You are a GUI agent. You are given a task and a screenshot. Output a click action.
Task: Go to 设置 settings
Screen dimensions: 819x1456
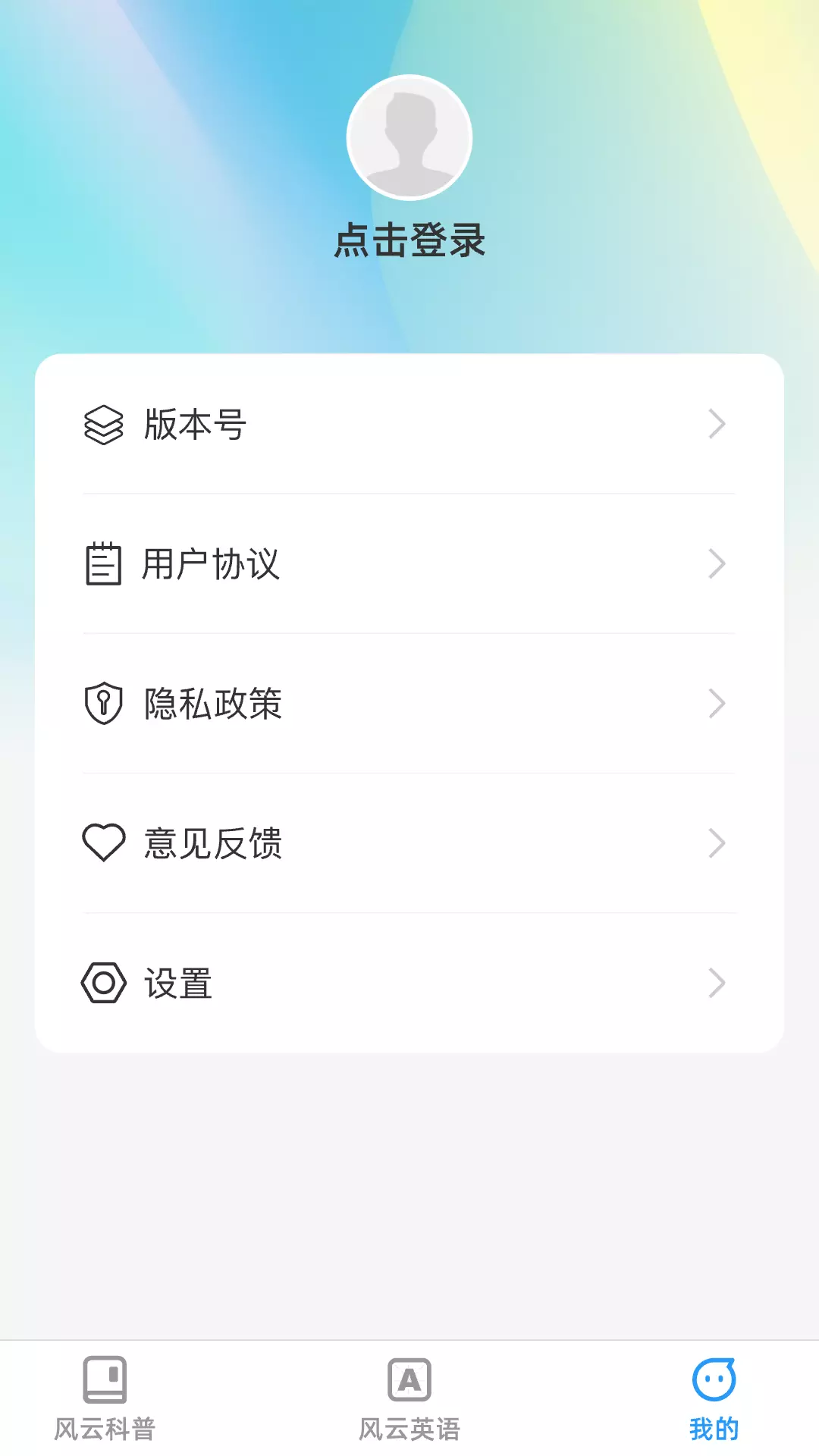click(409, 983)
